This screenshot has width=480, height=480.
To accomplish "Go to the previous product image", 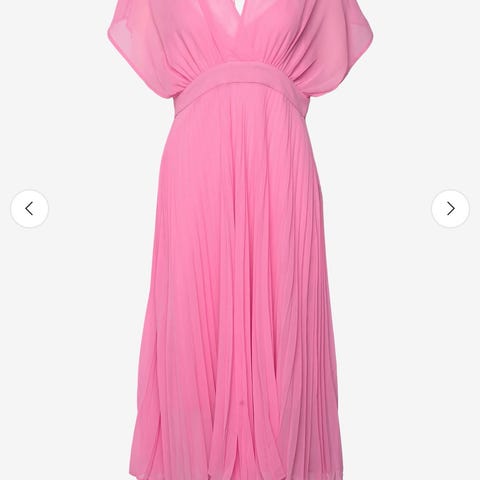I will (x=29, y=209).
